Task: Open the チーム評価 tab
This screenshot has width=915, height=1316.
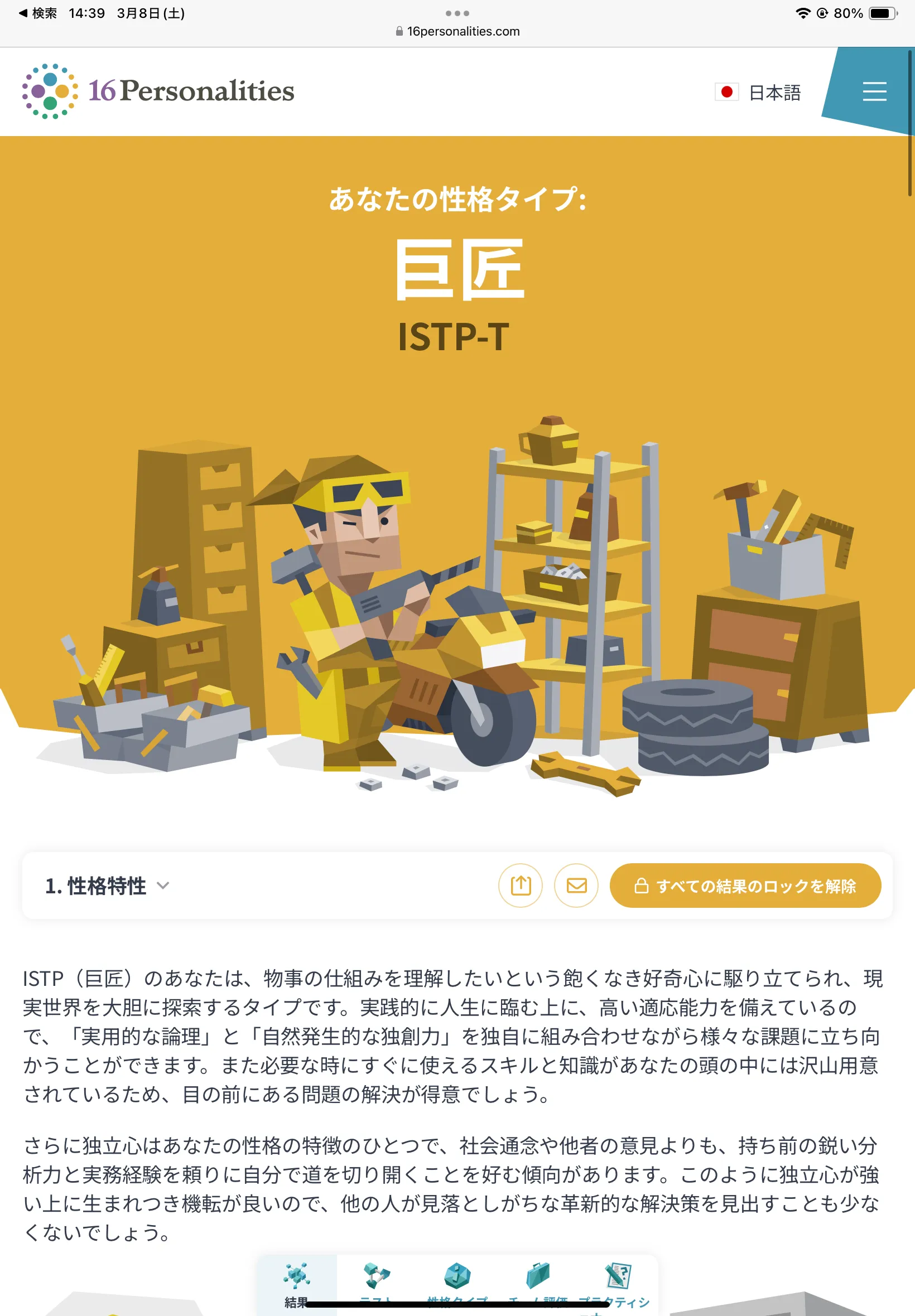Action: click(x=537, y=1284)
